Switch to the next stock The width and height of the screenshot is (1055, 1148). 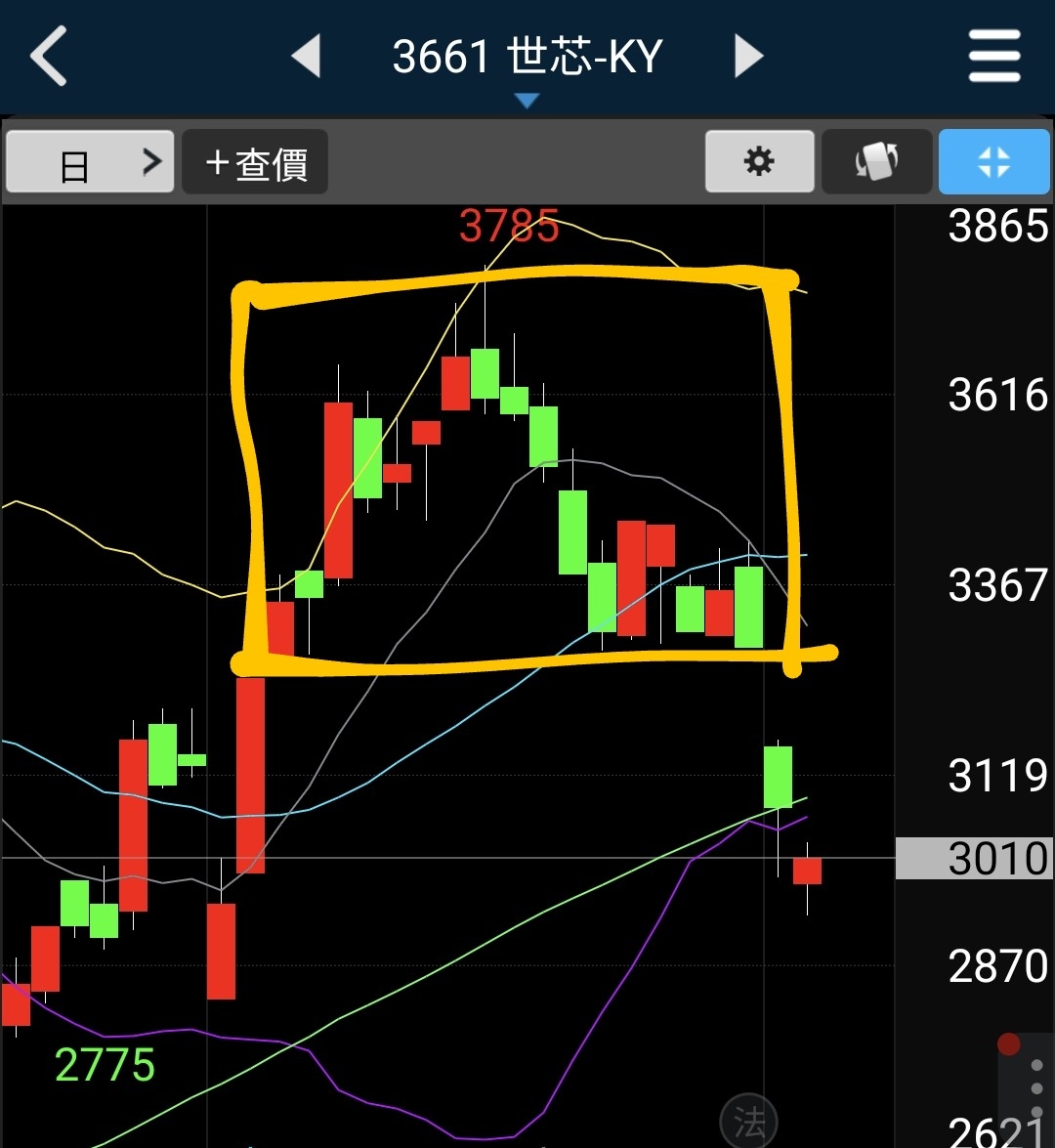(748, 57)
